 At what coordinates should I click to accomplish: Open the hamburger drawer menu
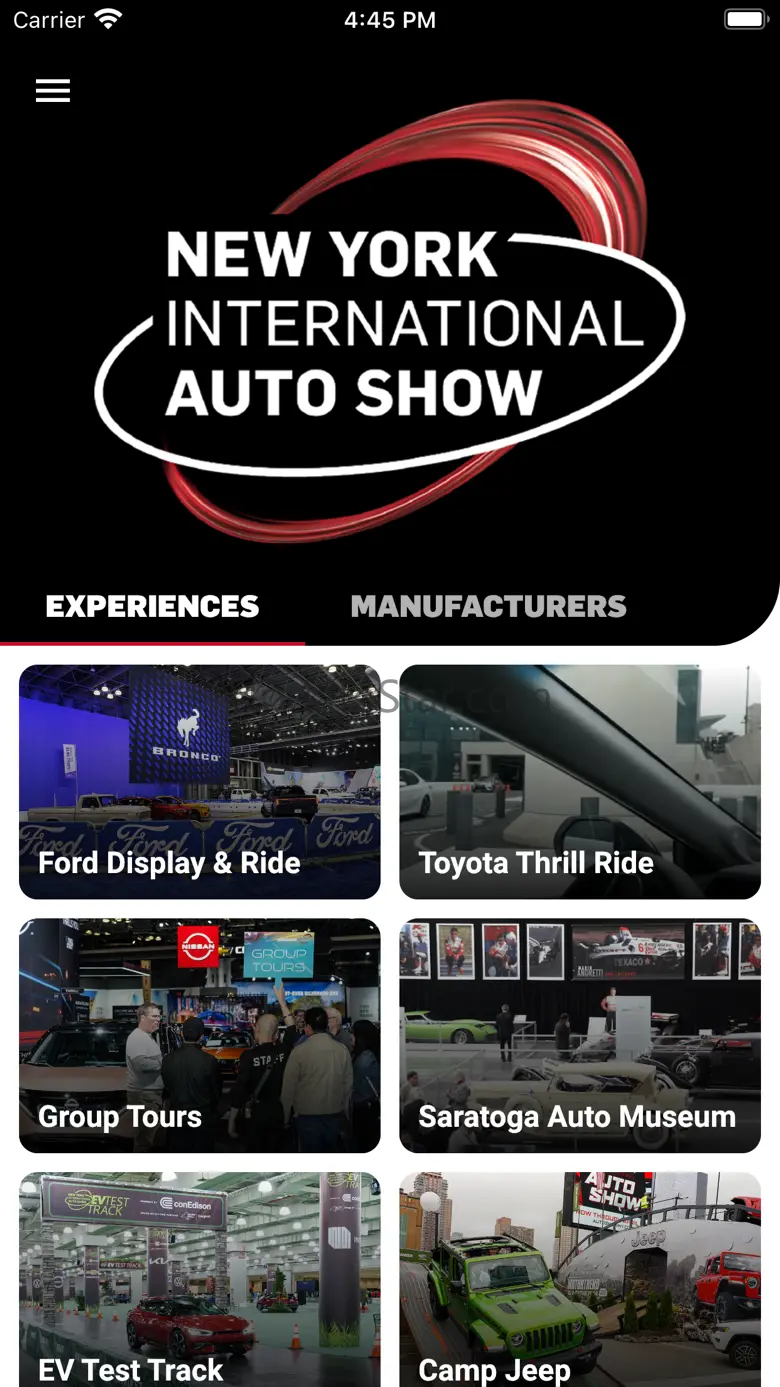point(53,91)
